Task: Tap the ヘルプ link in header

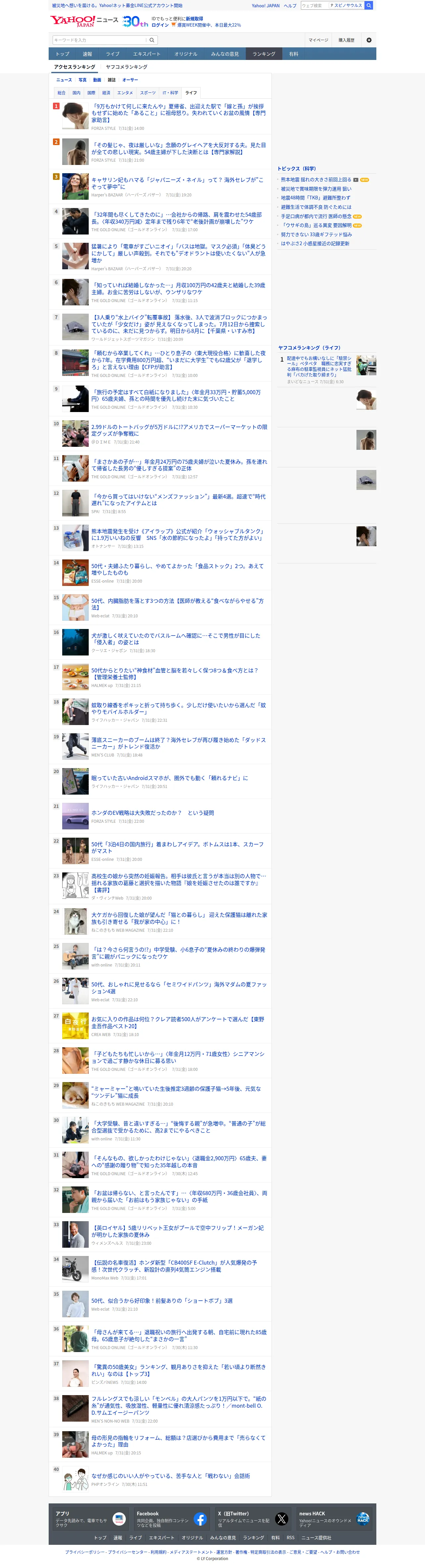Action: [290, 6]
